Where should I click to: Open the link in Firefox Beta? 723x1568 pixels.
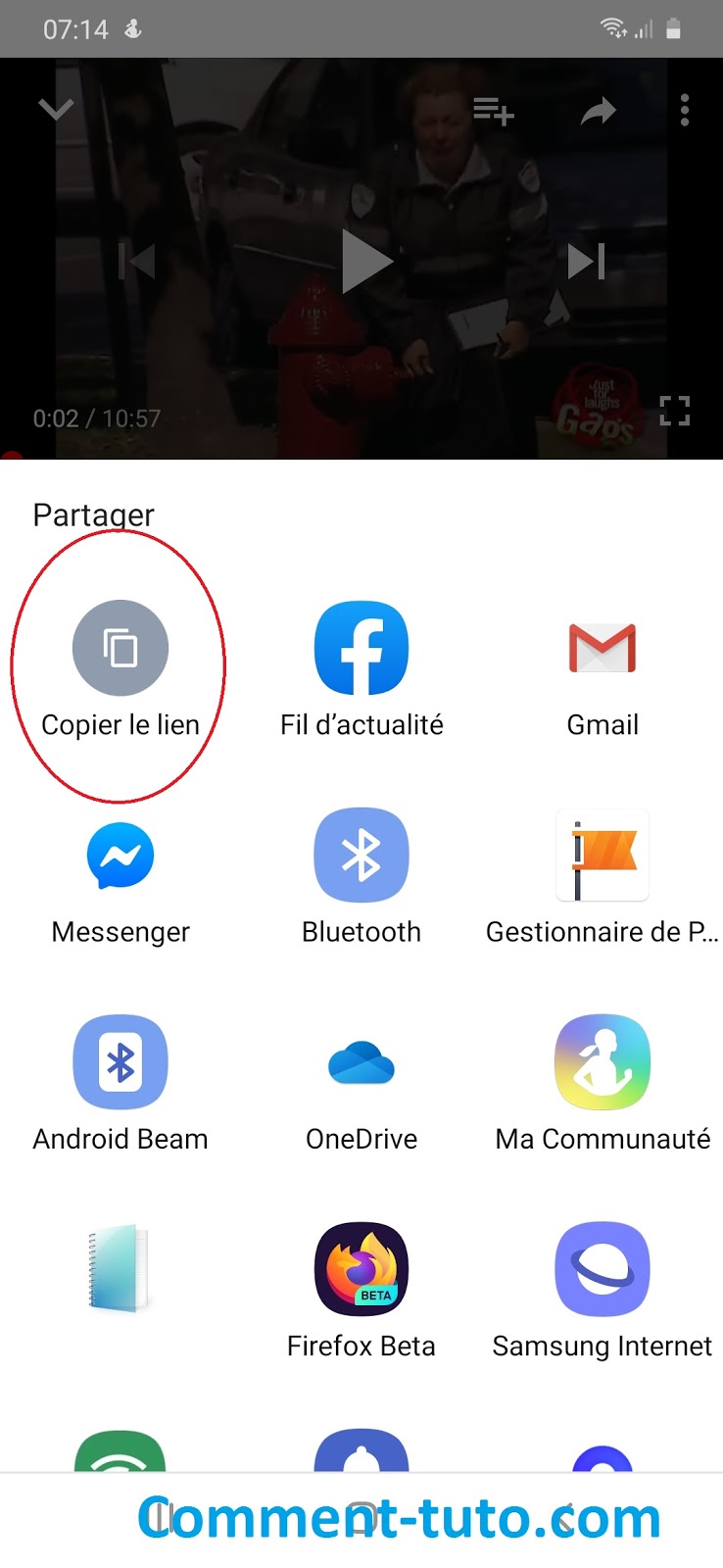pos(361,1268)
